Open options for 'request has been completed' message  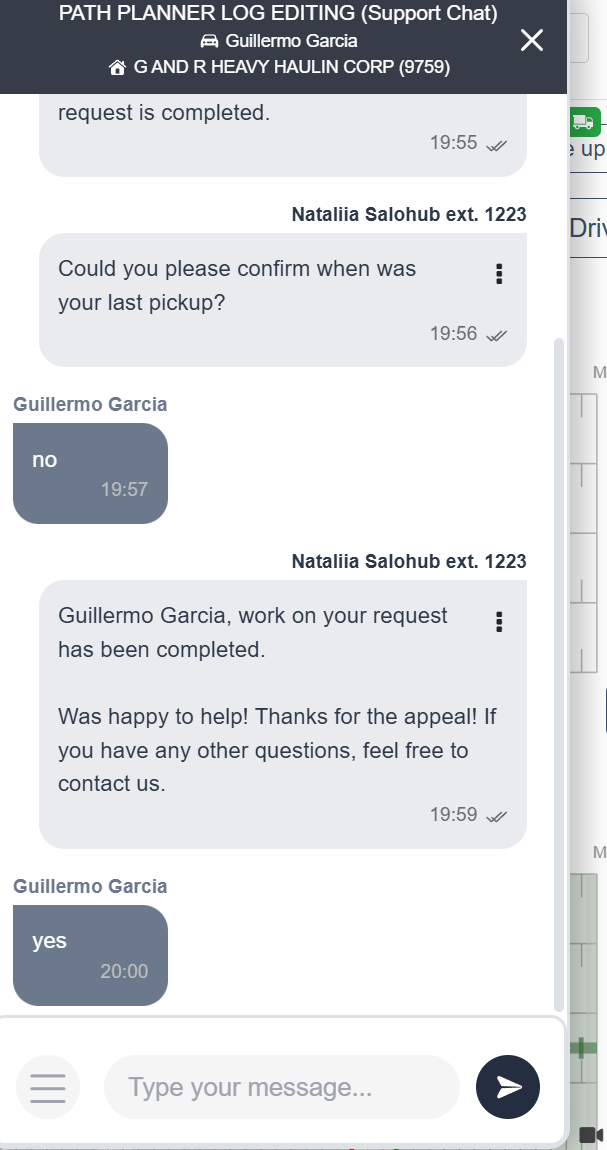click(x=499, y=622)
